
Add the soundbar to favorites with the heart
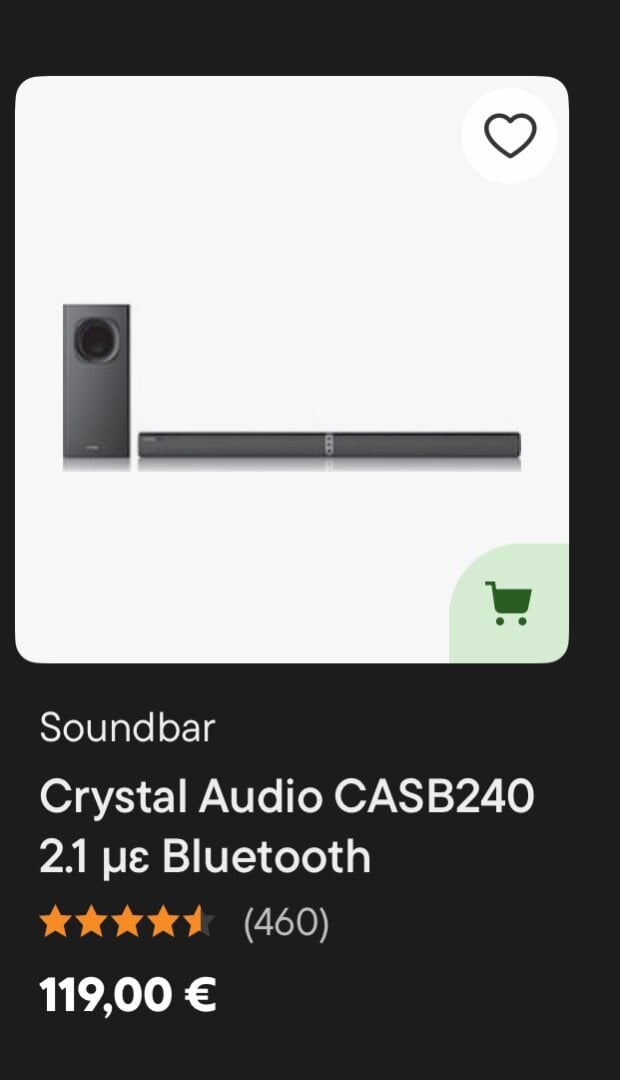pos(509,136)
